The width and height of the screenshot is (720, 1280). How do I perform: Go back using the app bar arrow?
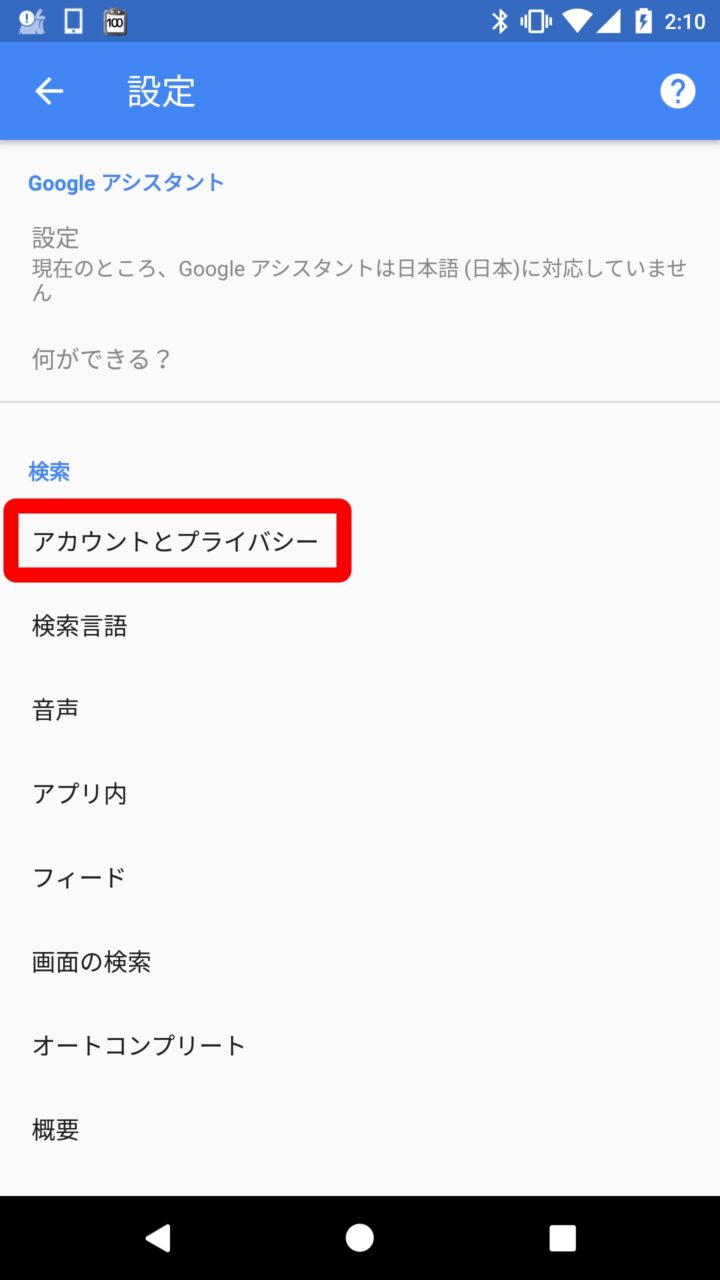click(x=48, y=91)
